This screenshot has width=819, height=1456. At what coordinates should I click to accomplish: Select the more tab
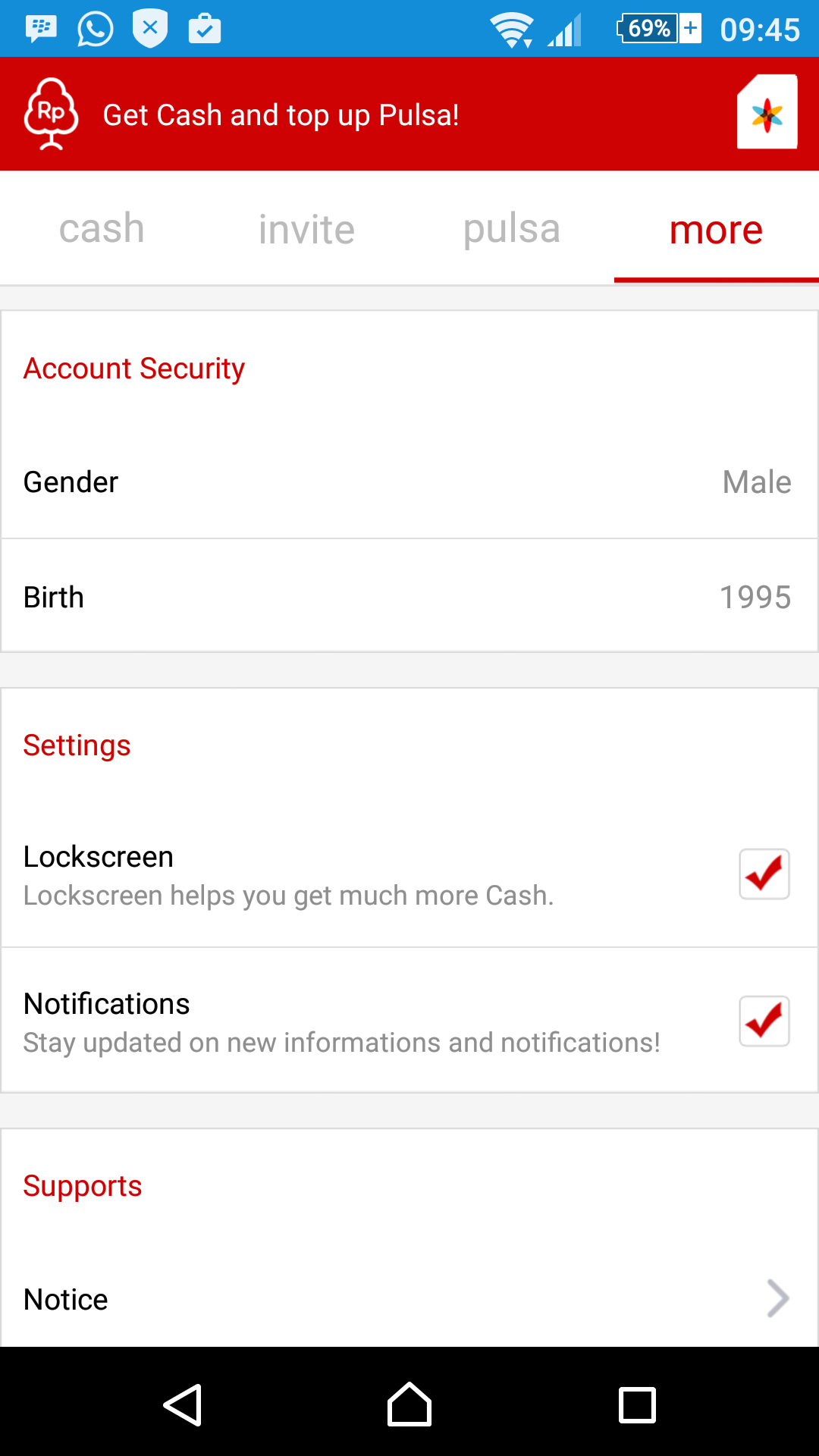coord(716,228)
